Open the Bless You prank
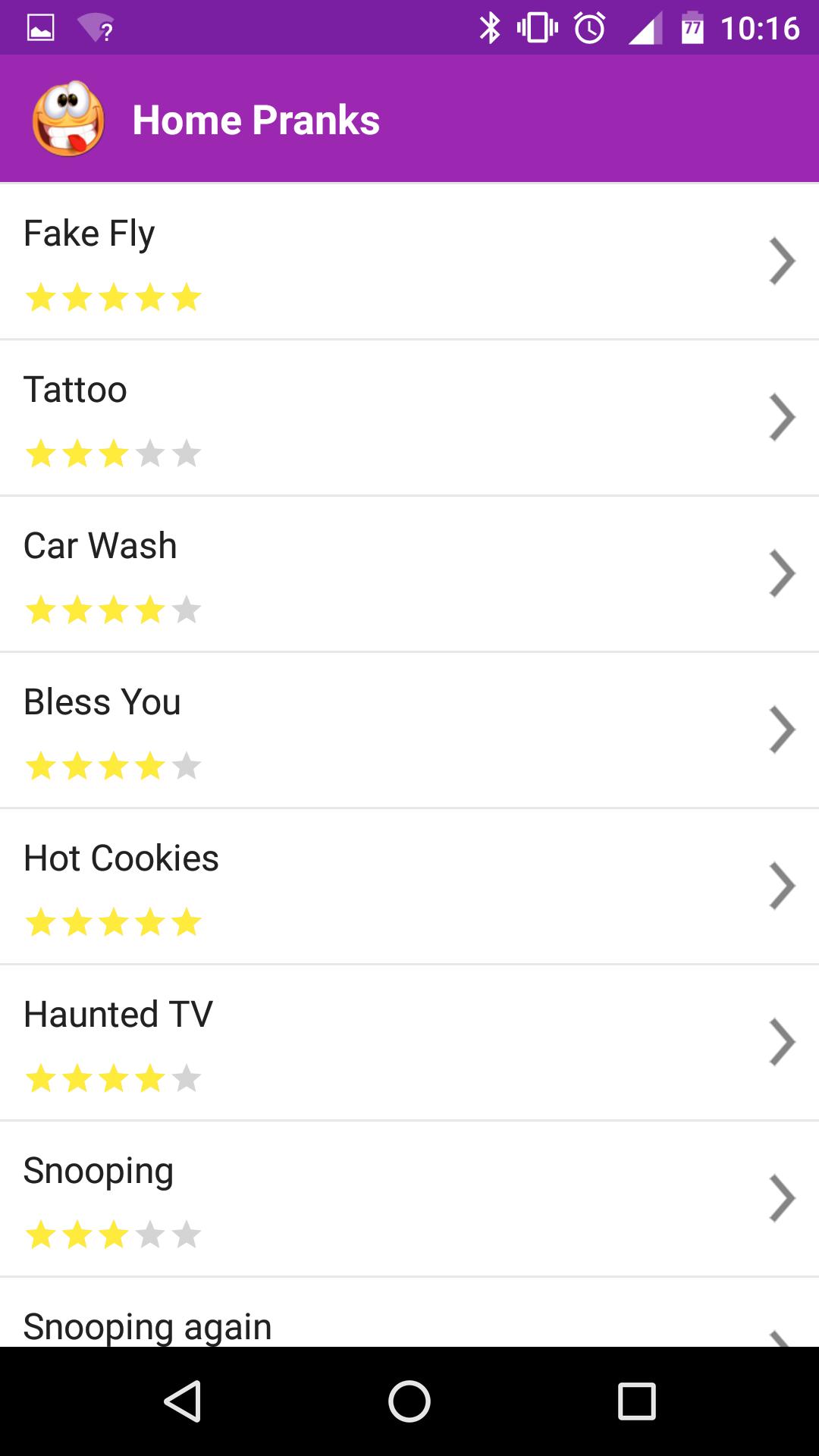Image resolution: width=819 pixels, height=1456 pixels. pos(409,730)
